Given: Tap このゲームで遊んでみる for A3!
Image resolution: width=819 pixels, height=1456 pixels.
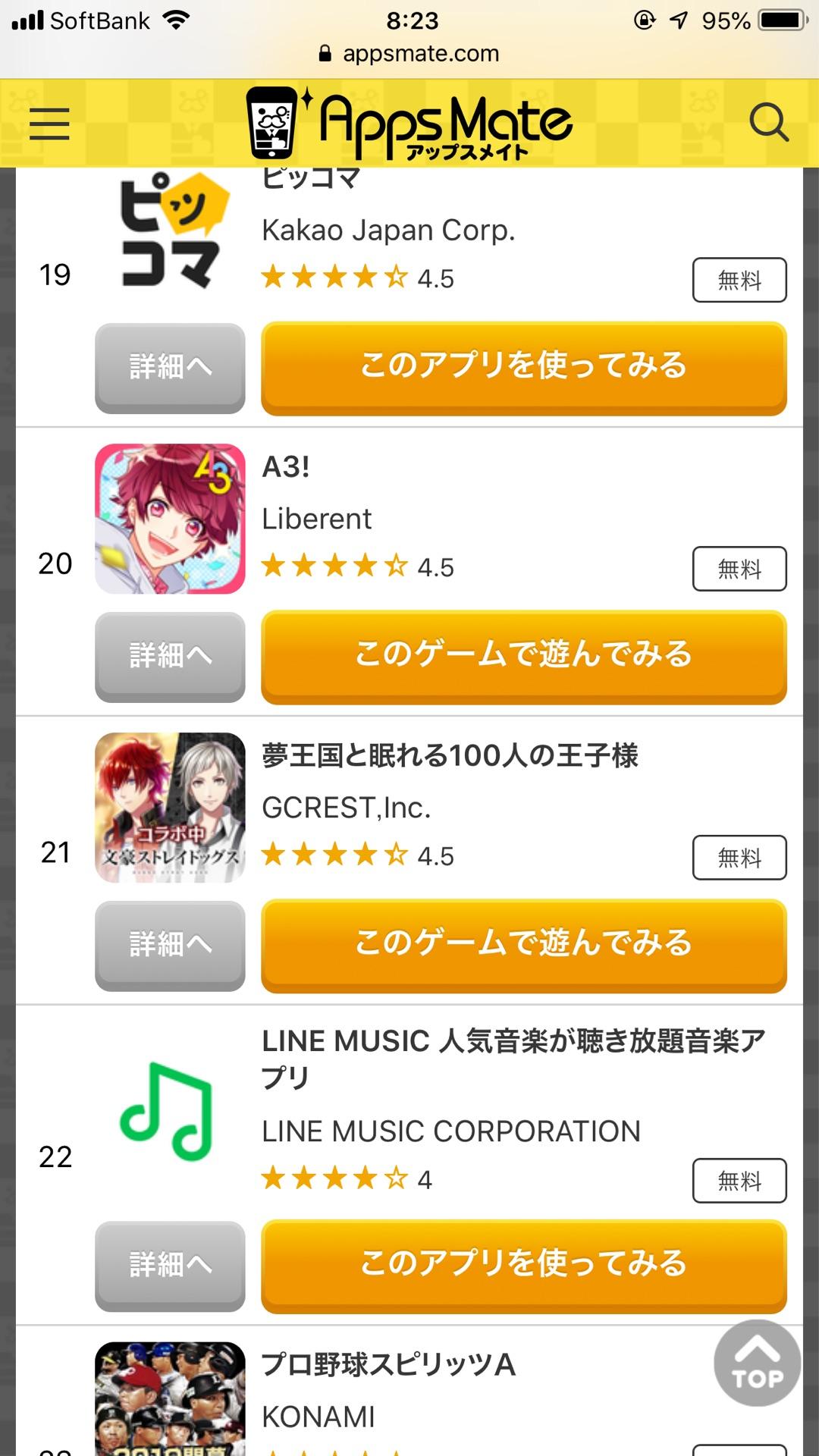Looking at the screenshot, I should point(523,656).
